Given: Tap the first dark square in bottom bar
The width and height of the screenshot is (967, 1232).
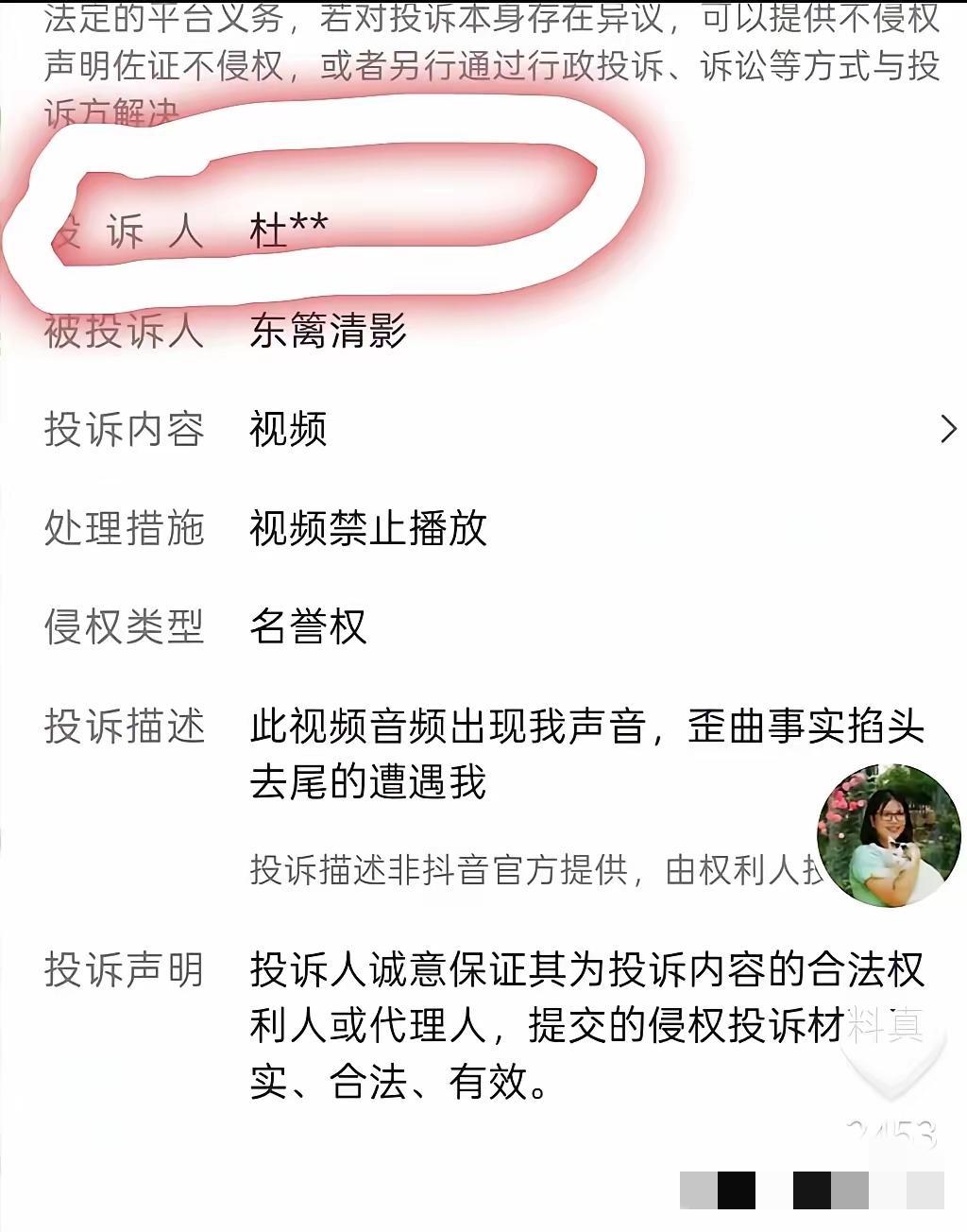Looking at the screenshot, I should tap(737, 1190).
